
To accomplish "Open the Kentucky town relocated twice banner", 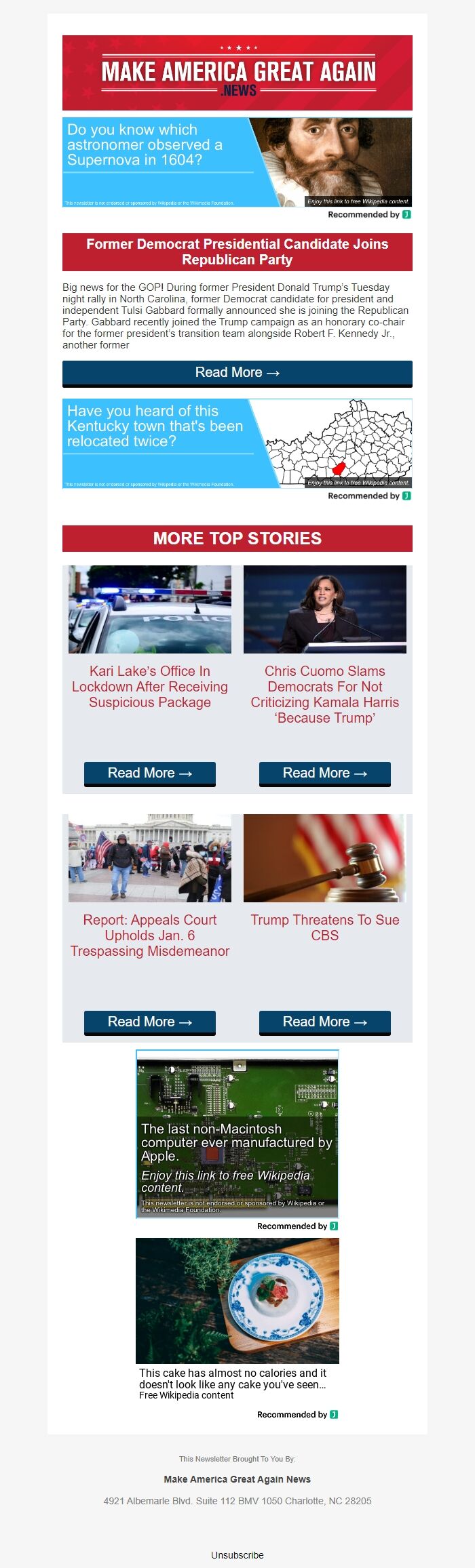I will [237, 443].
